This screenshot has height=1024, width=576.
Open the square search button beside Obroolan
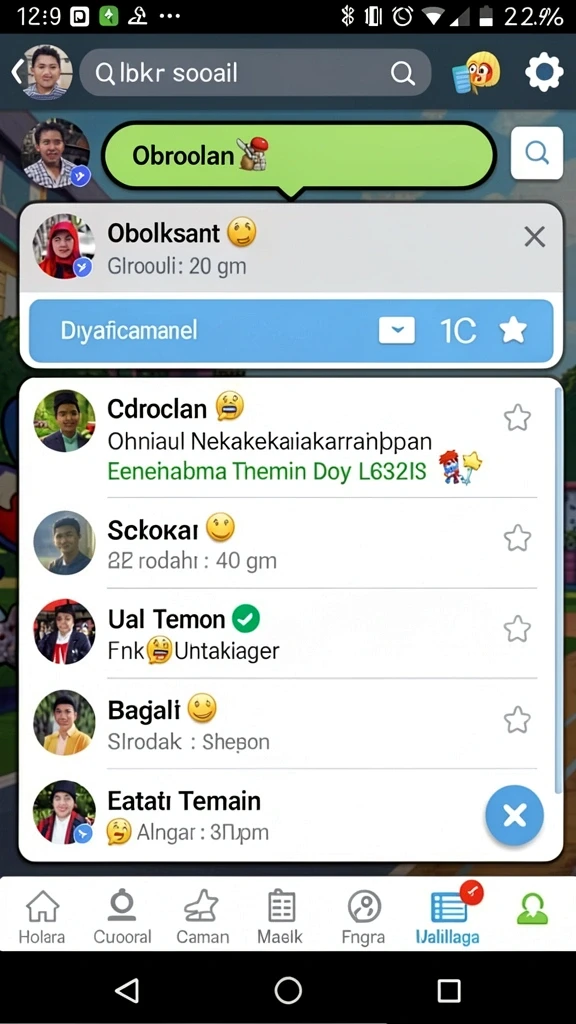coord(536,153)
